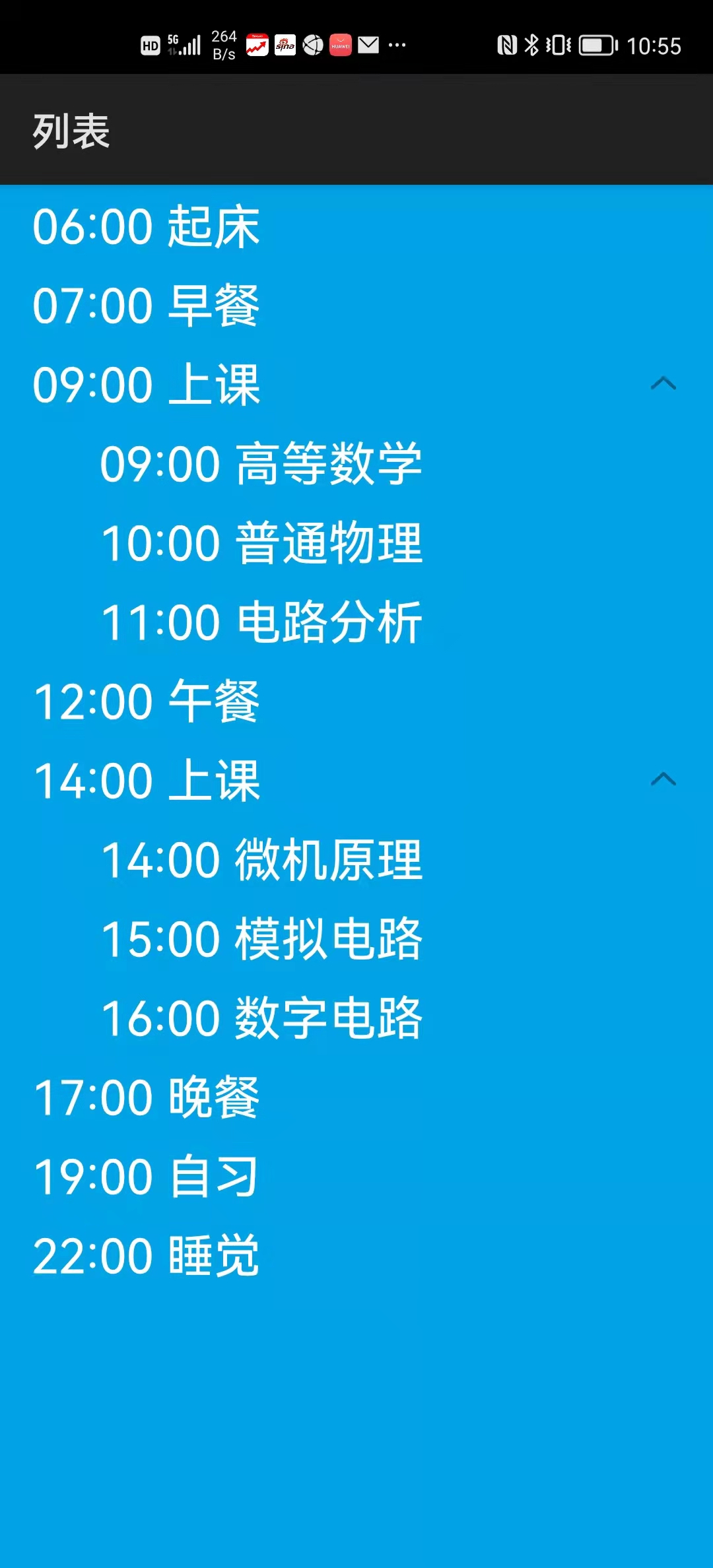Screen dimensions: 713x1568
Task: Tap the 07:00 早餐 item
Action: [x=356, y=306]
